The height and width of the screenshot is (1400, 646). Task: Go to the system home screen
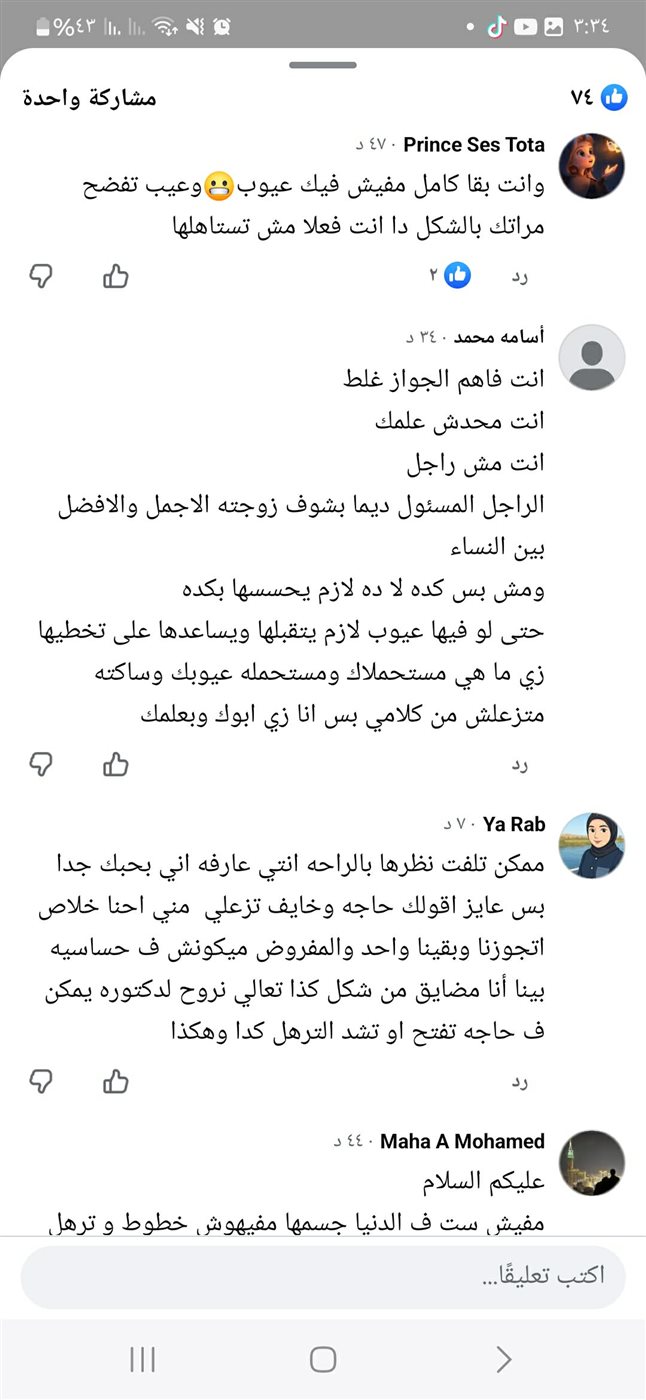coord(322,1359)
